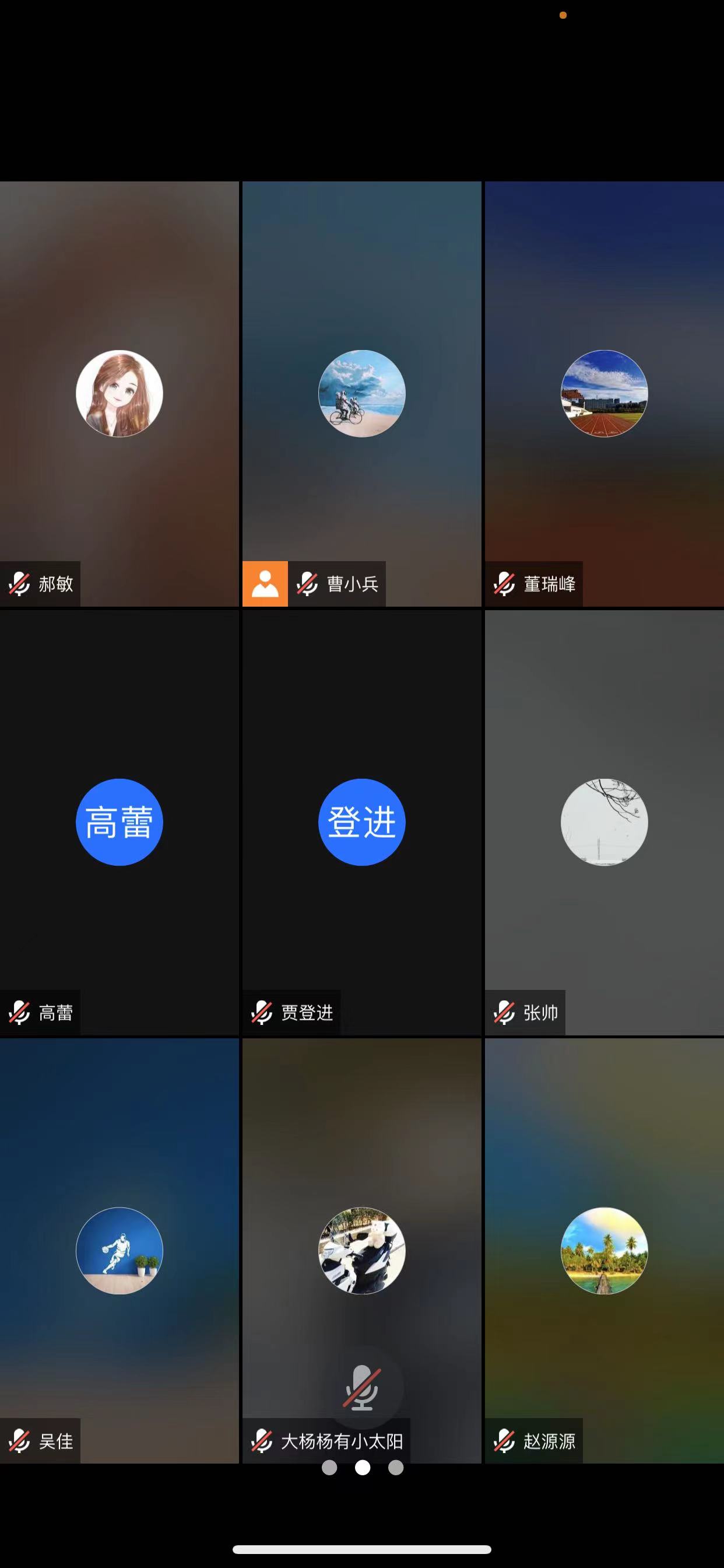Select 曹小兵's video tile
Viewport: 724px width, 1568px height.
361,393
